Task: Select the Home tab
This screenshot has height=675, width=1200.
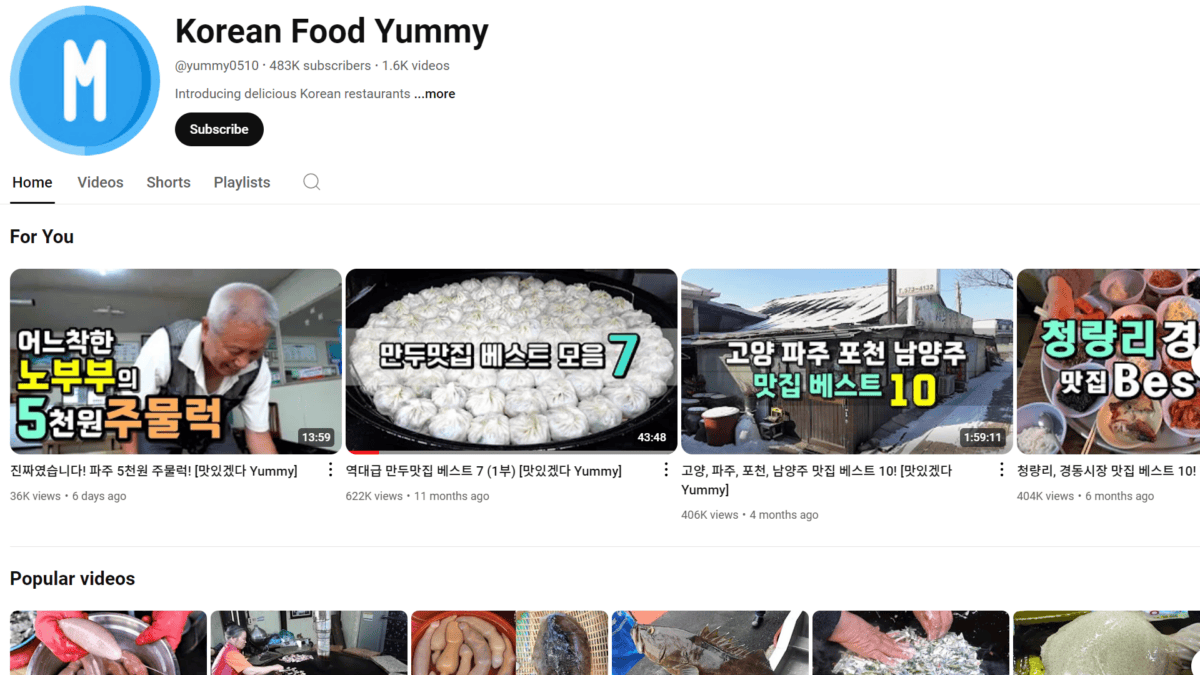Action: (32, 182)
